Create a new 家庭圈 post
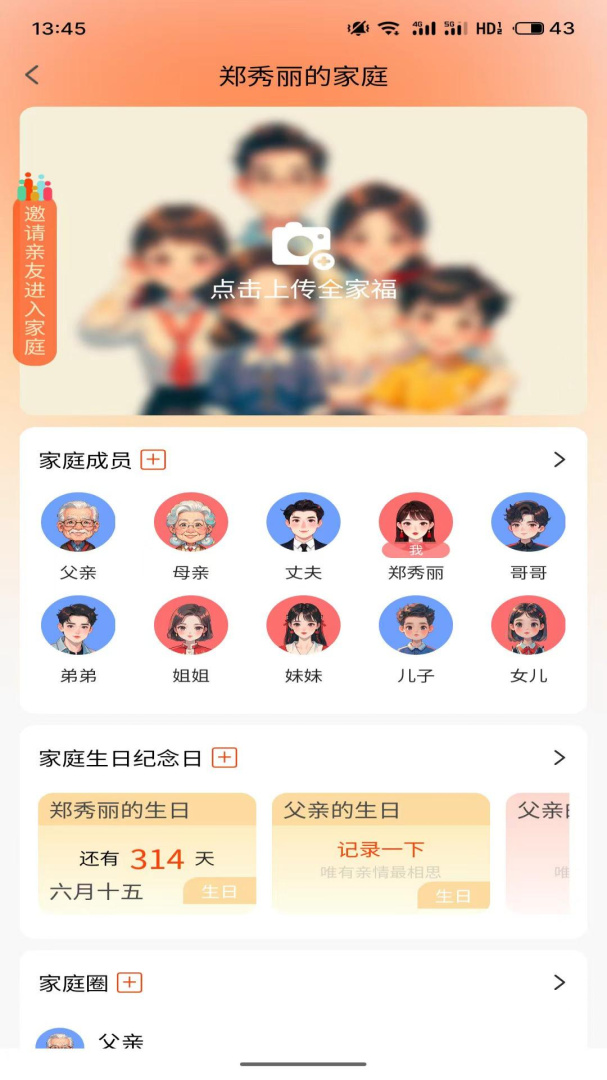Screen dimensions: 607x1080 pos(130,983)
